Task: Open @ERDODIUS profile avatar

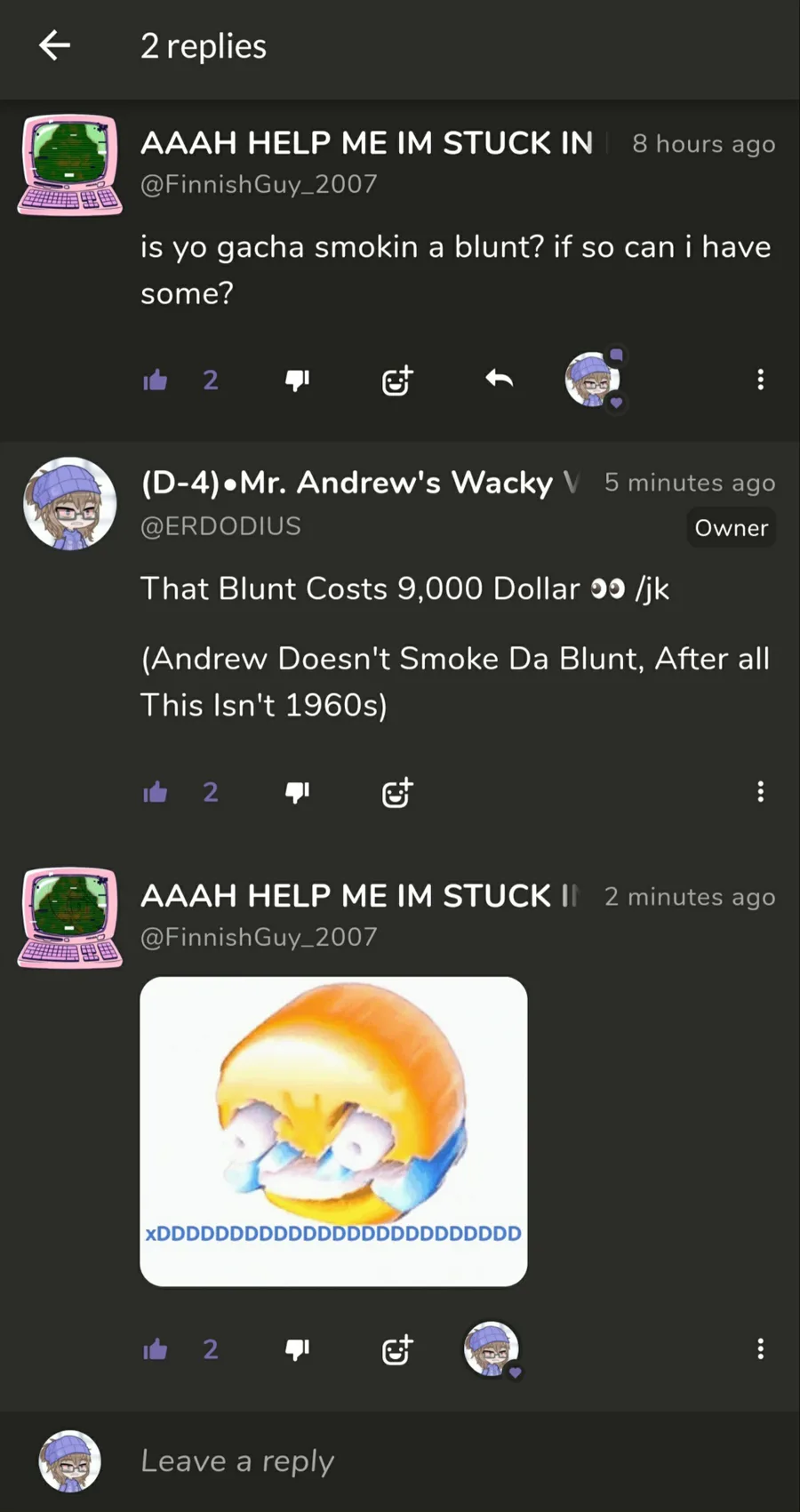Action: (x=69, y=504)
